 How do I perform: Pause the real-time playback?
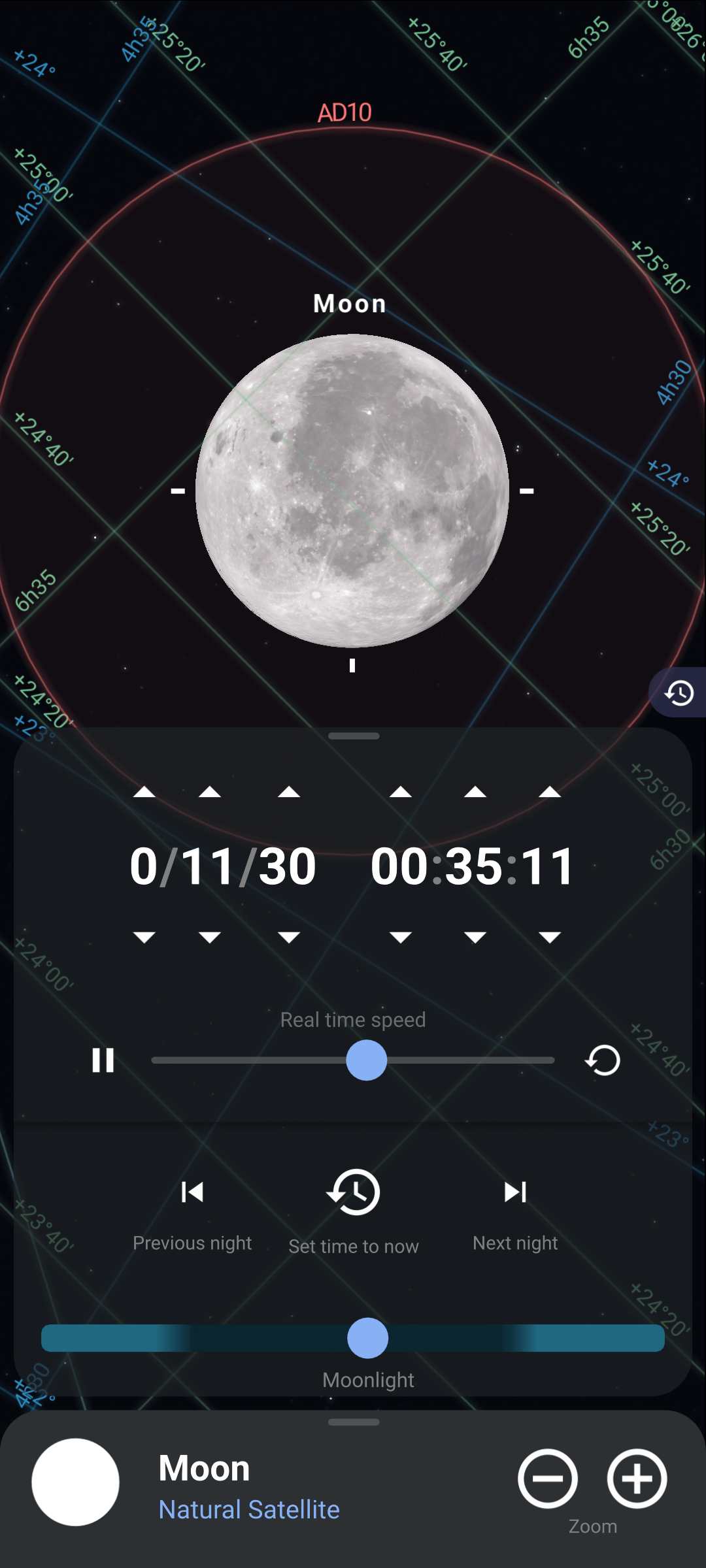click(x=103, y=1060)
